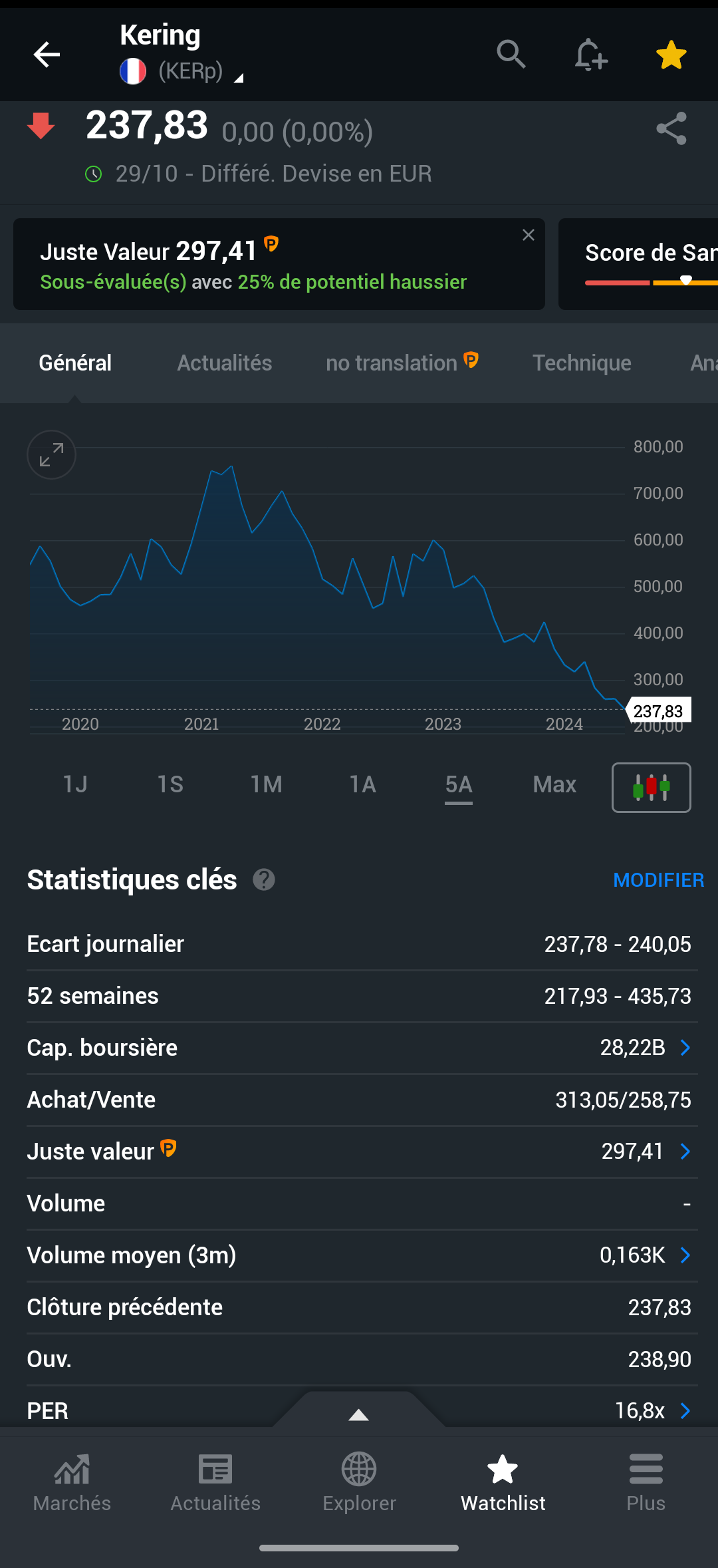
Task: Select the 1J chart range
Action: [75, 785]
